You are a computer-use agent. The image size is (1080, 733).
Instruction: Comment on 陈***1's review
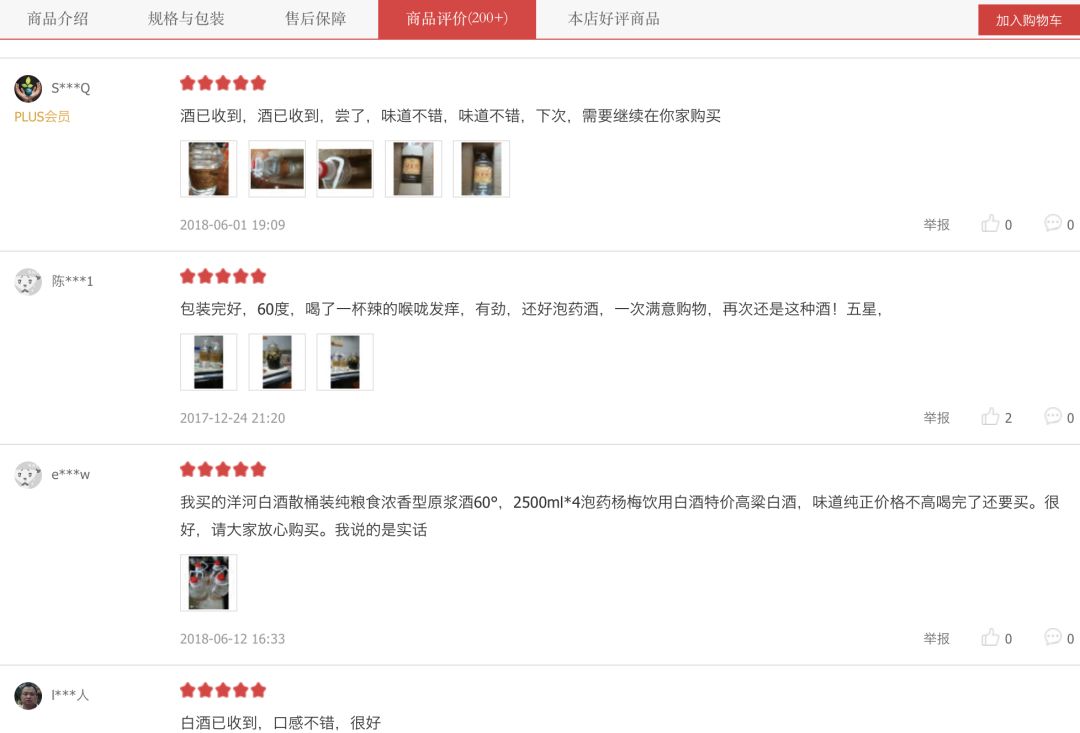(1053, 417)
